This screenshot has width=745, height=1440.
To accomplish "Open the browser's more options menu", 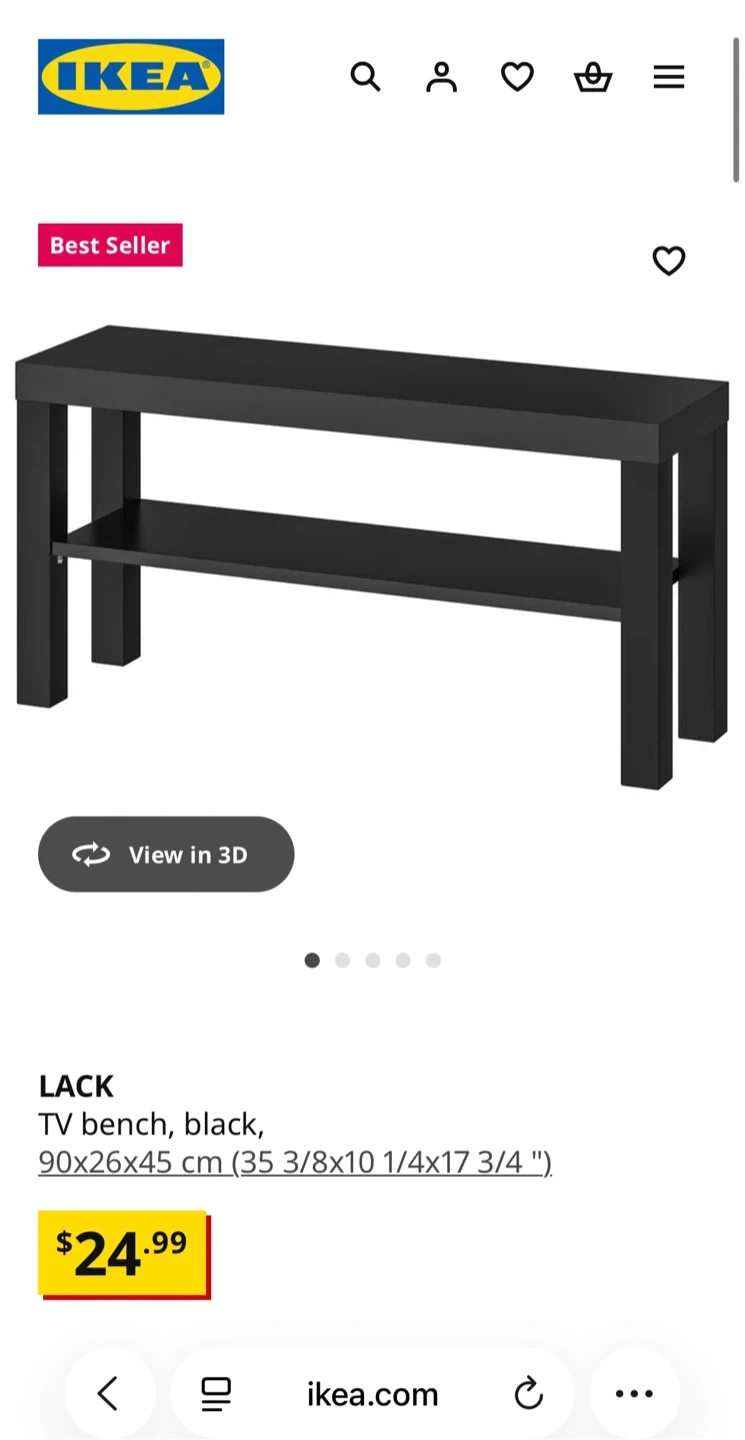I will click(x=634, y=1393).
